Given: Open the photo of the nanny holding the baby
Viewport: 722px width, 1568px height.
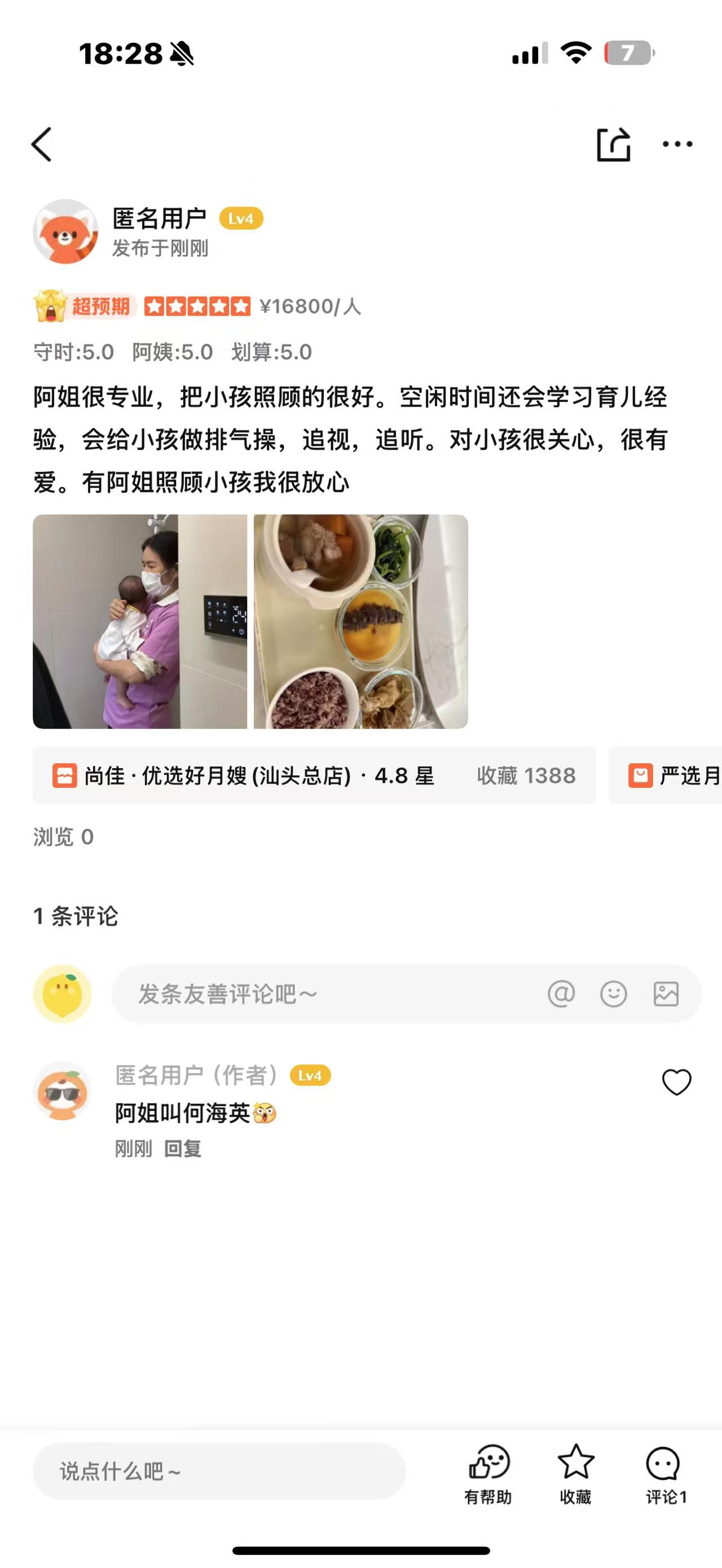Looking at the screenshot, I should (140, 621).
